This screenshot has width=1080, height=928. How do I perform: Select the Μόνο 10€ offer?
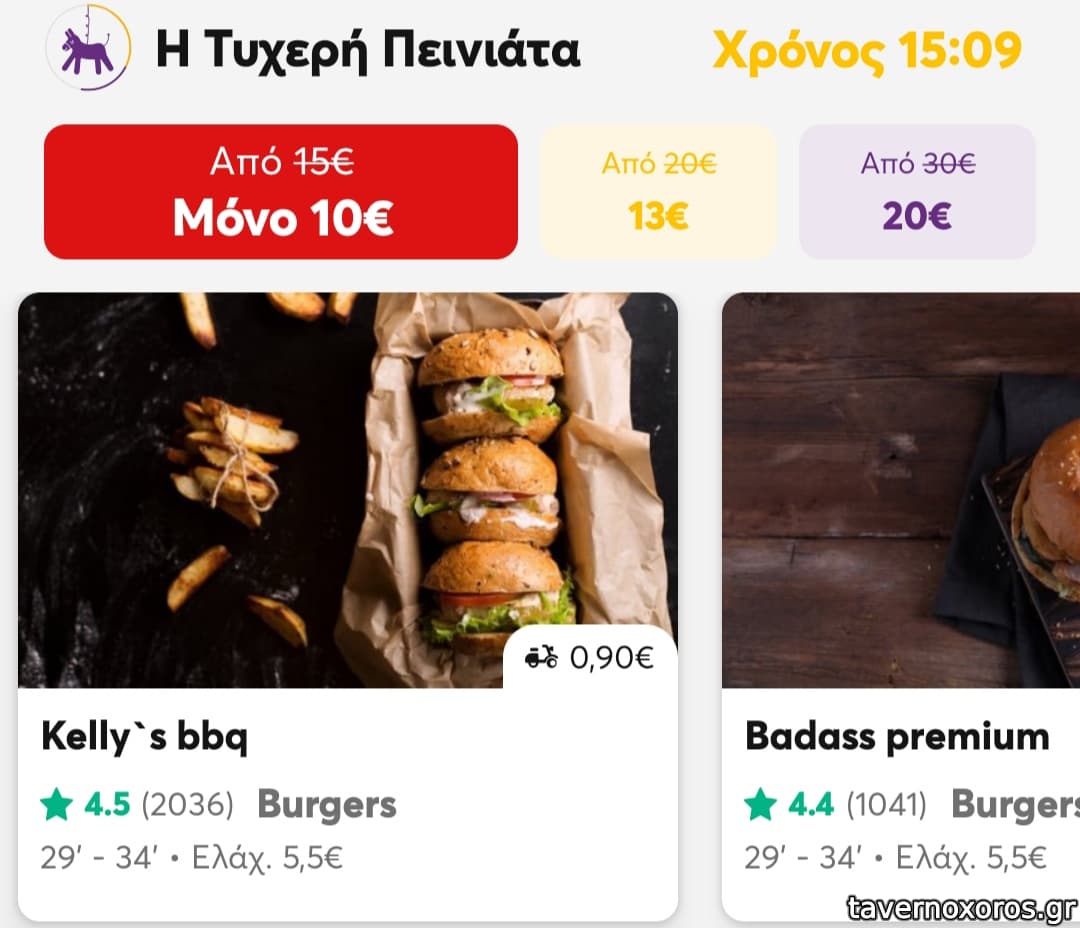[281, 191]
